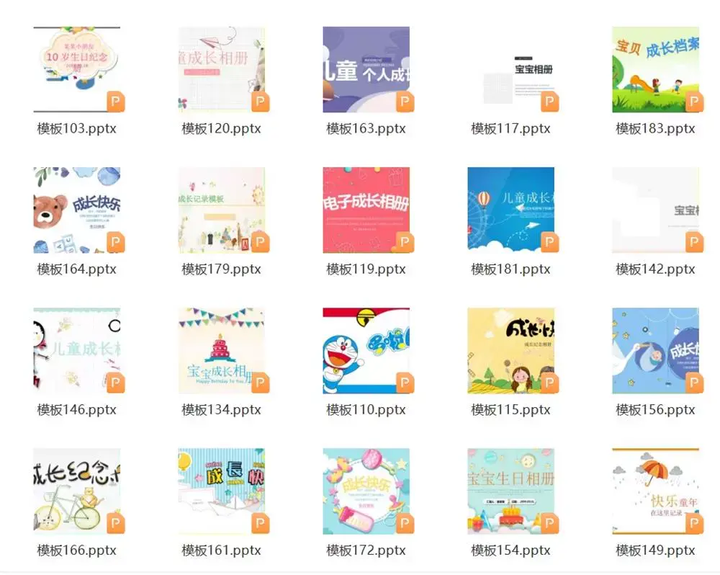
Task: Select file 模板161.pptx
Action: [x=221, y=492]
